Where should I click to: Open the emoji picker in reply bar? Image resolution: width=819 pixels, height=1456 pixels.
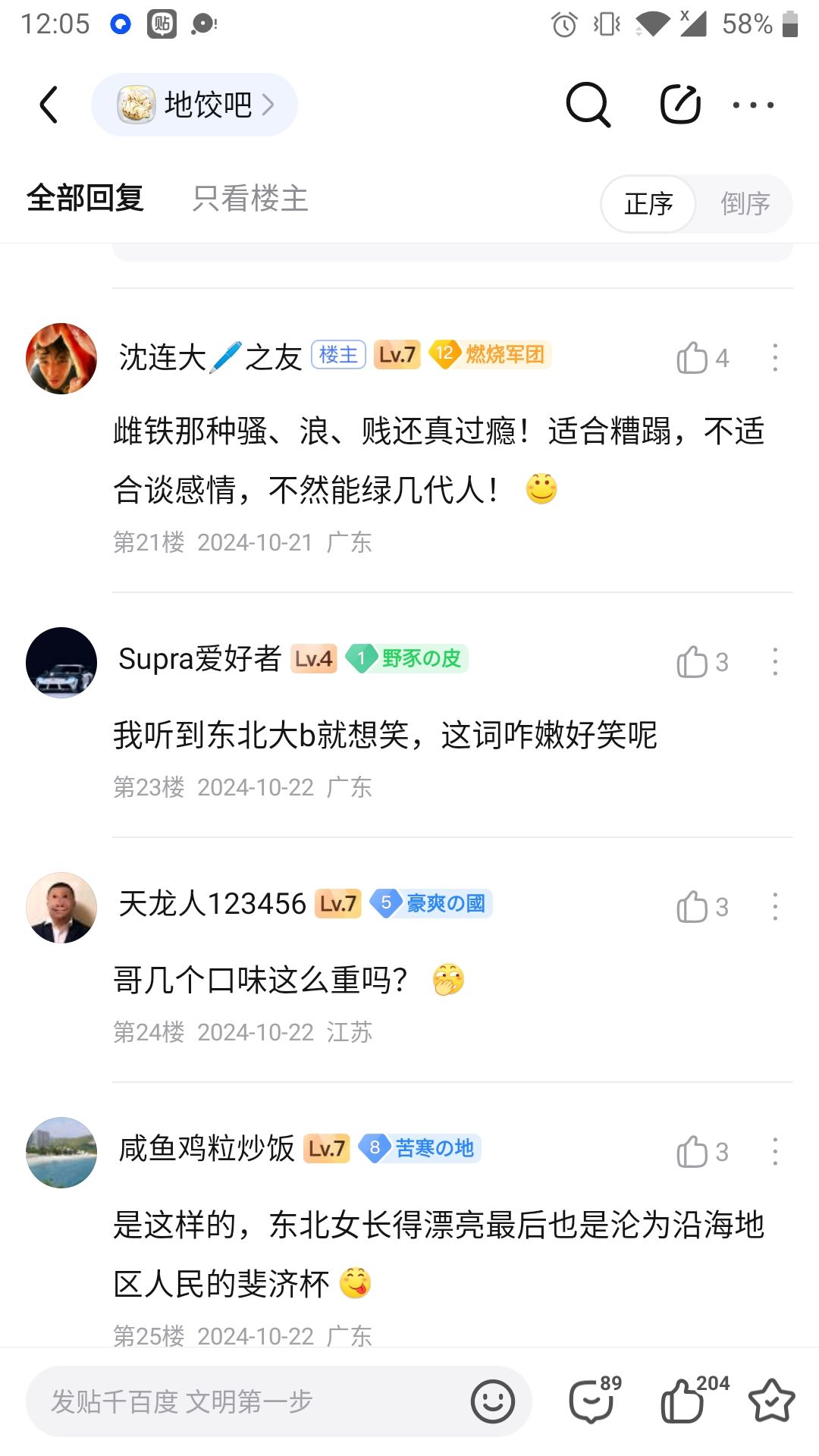492,1401
